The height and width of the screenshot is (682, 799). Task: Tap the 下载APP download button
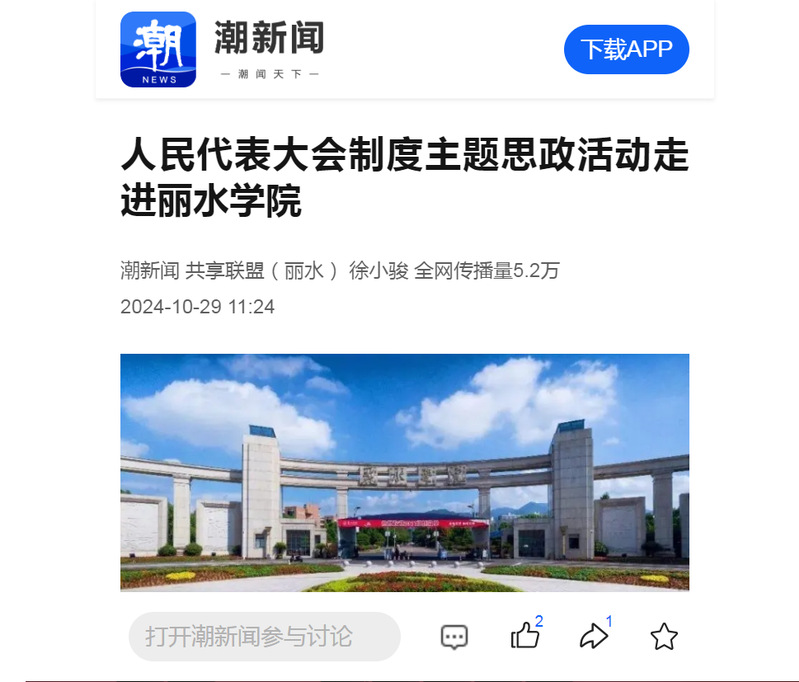click(626, 50)
